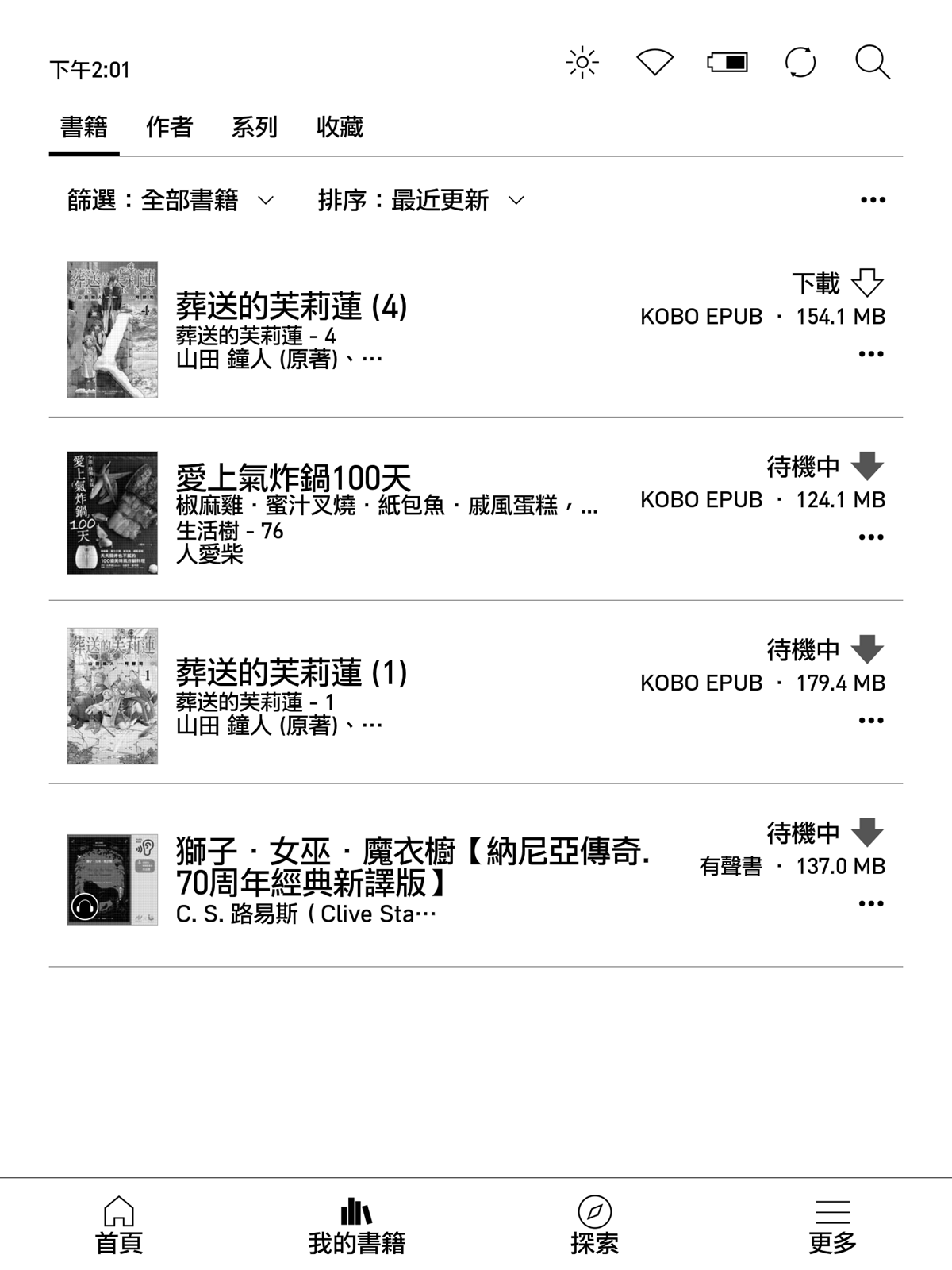Open the list overflow menu beside sort
The width and height of the screenshot is (952, 1270).
pos(873,200)
